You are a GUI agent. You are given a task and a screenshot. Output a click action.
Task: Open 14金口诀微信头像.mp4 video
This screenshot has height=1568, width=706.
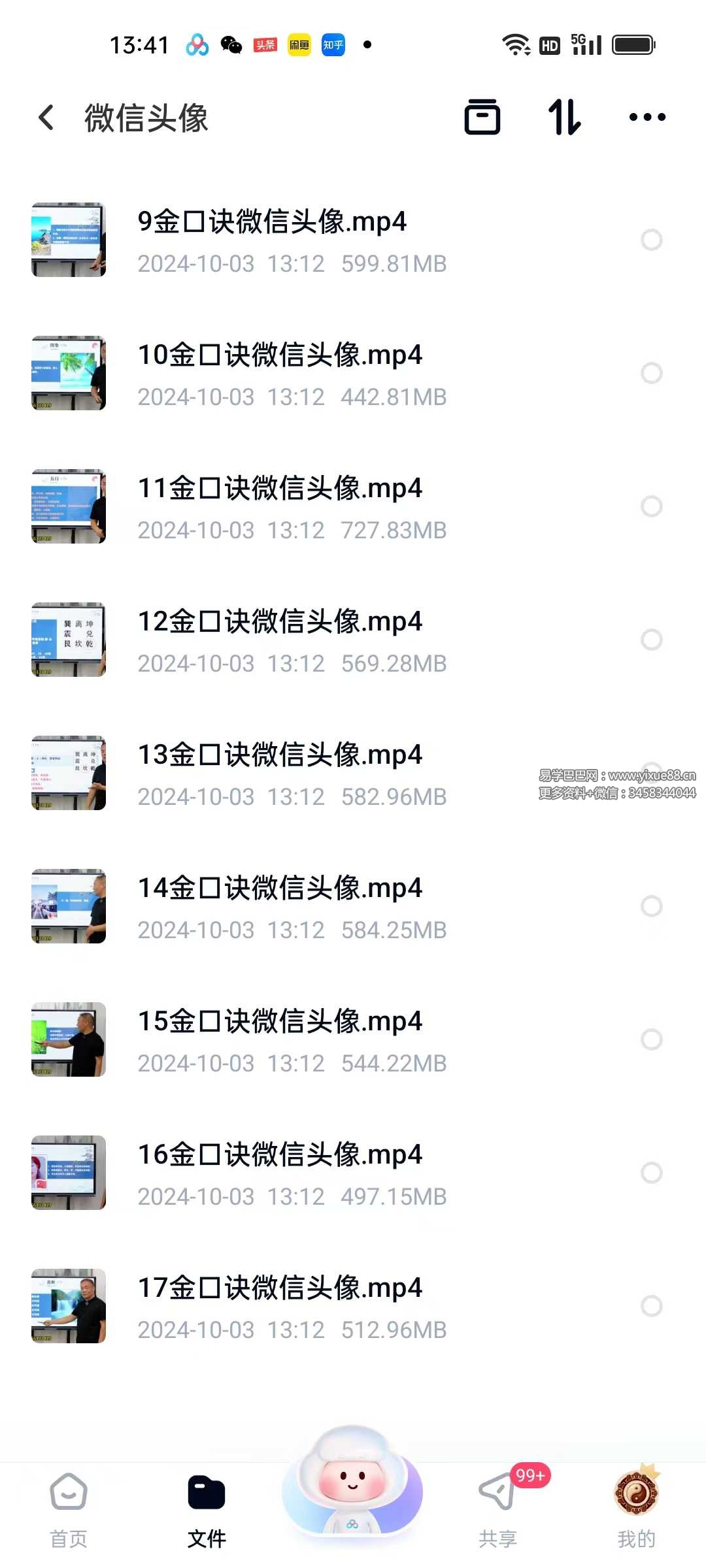[280, 889]
